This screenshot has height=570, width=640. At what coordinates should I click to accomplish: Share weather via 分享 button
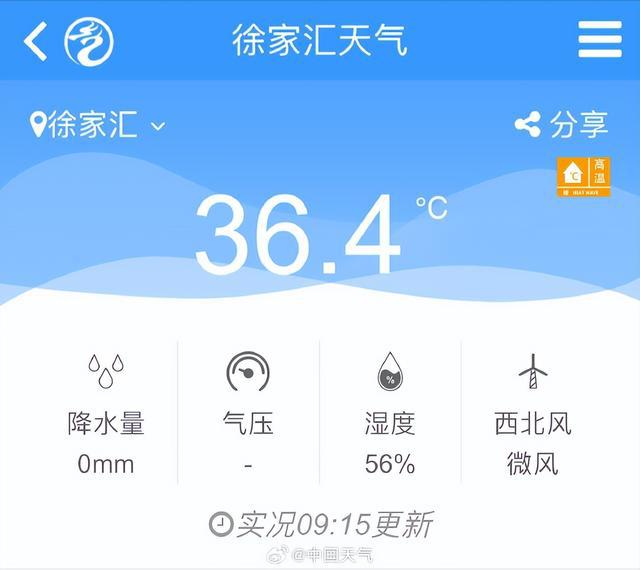click(x=562, y=125)
